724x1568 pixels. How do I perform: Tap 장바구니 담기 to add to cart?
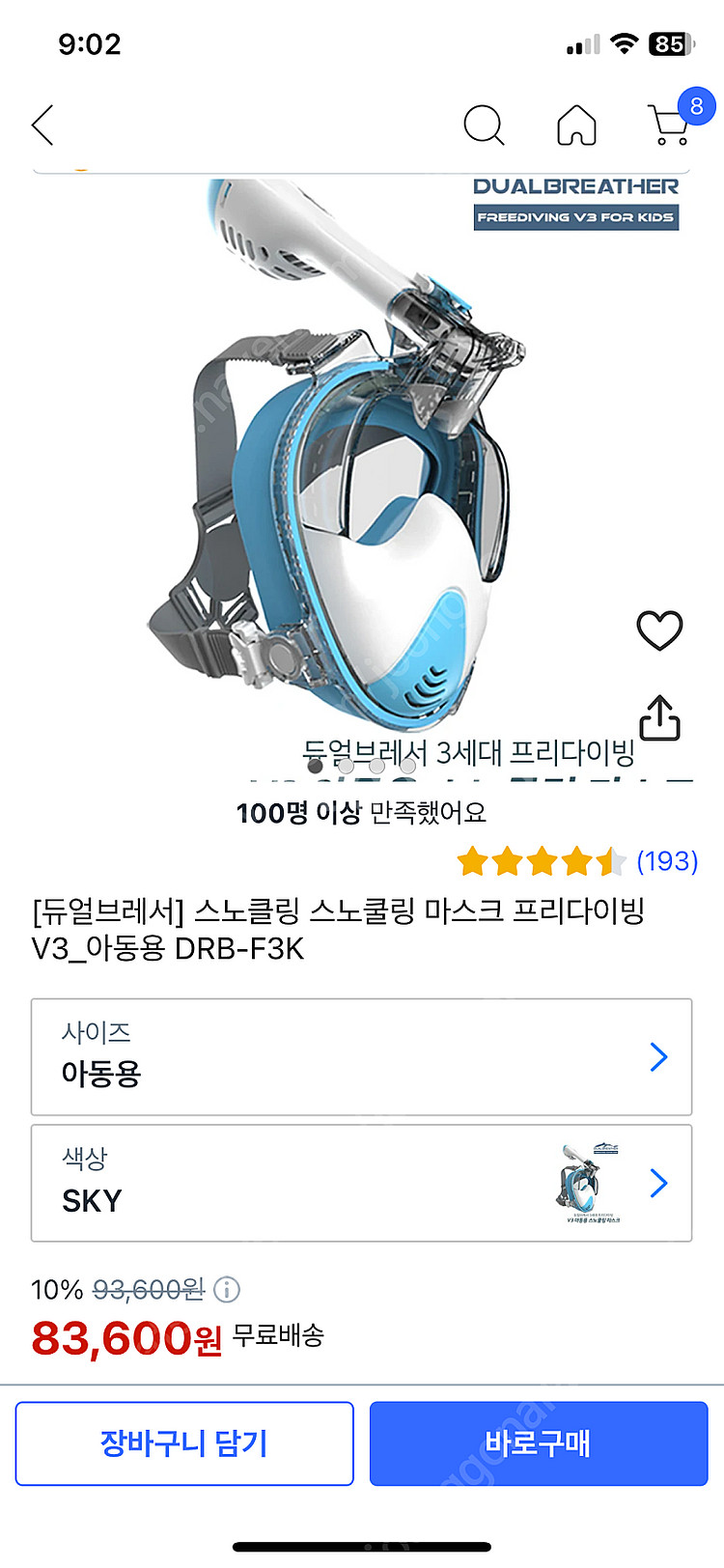[184, 1442]
